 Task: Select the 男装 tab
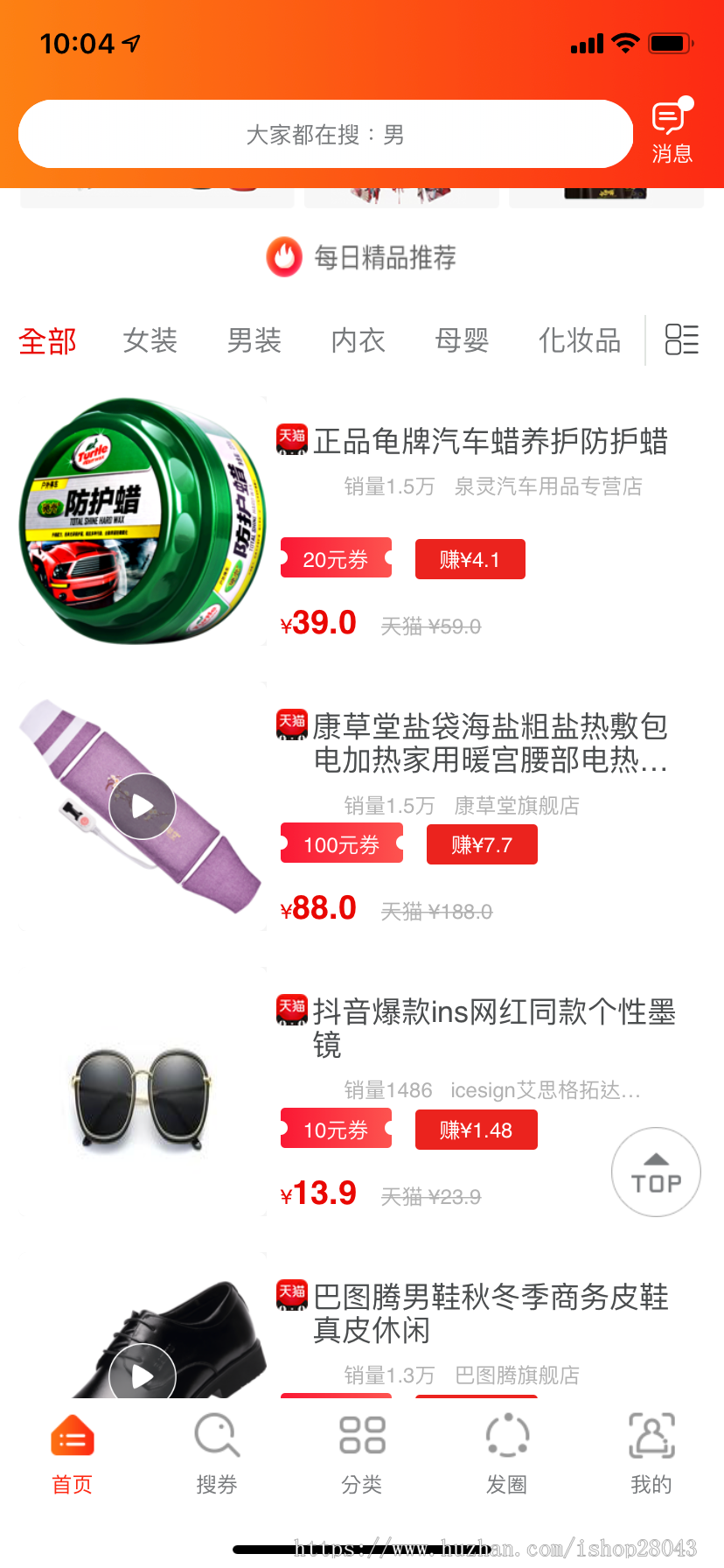pos(253,341)
